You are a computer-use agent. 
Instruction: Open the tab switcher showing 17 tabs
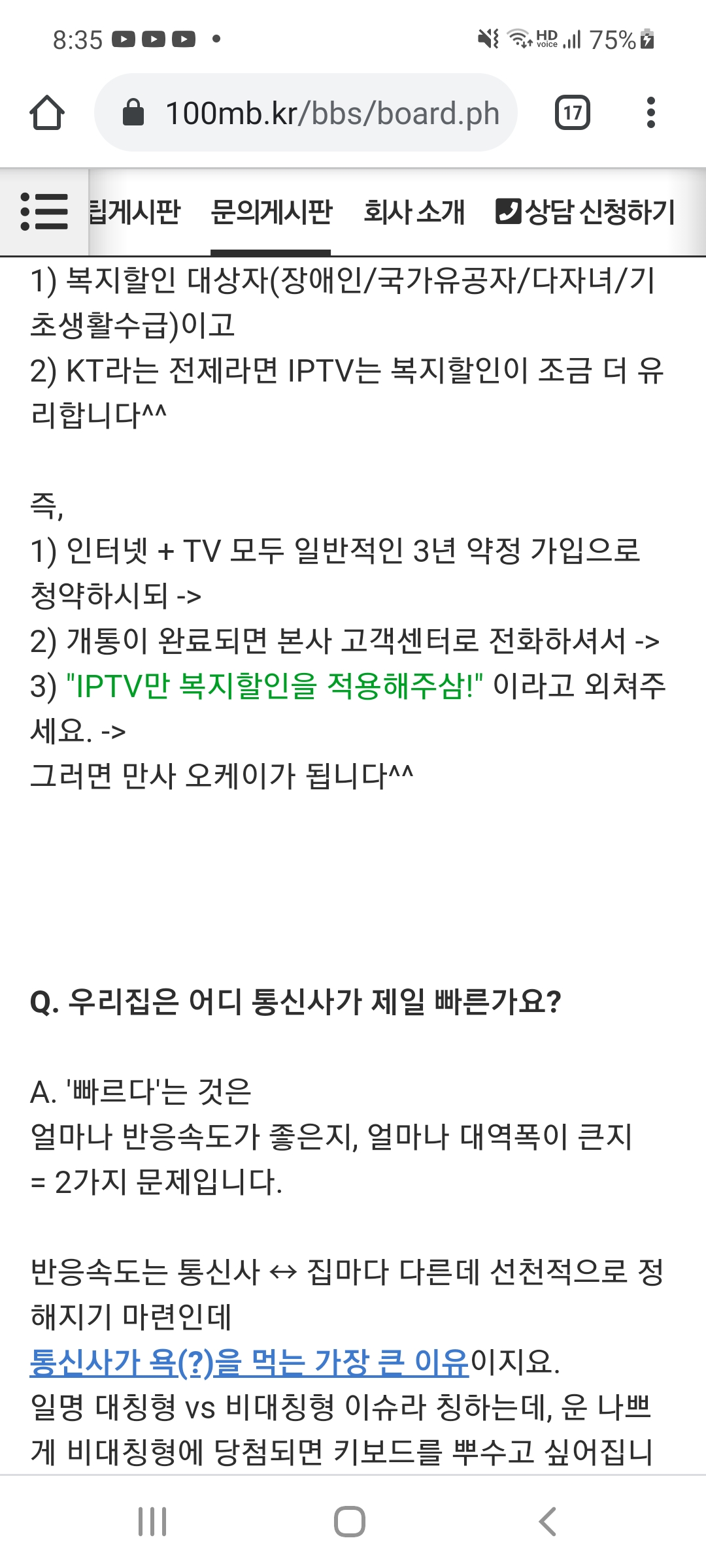tap(572, 113)
